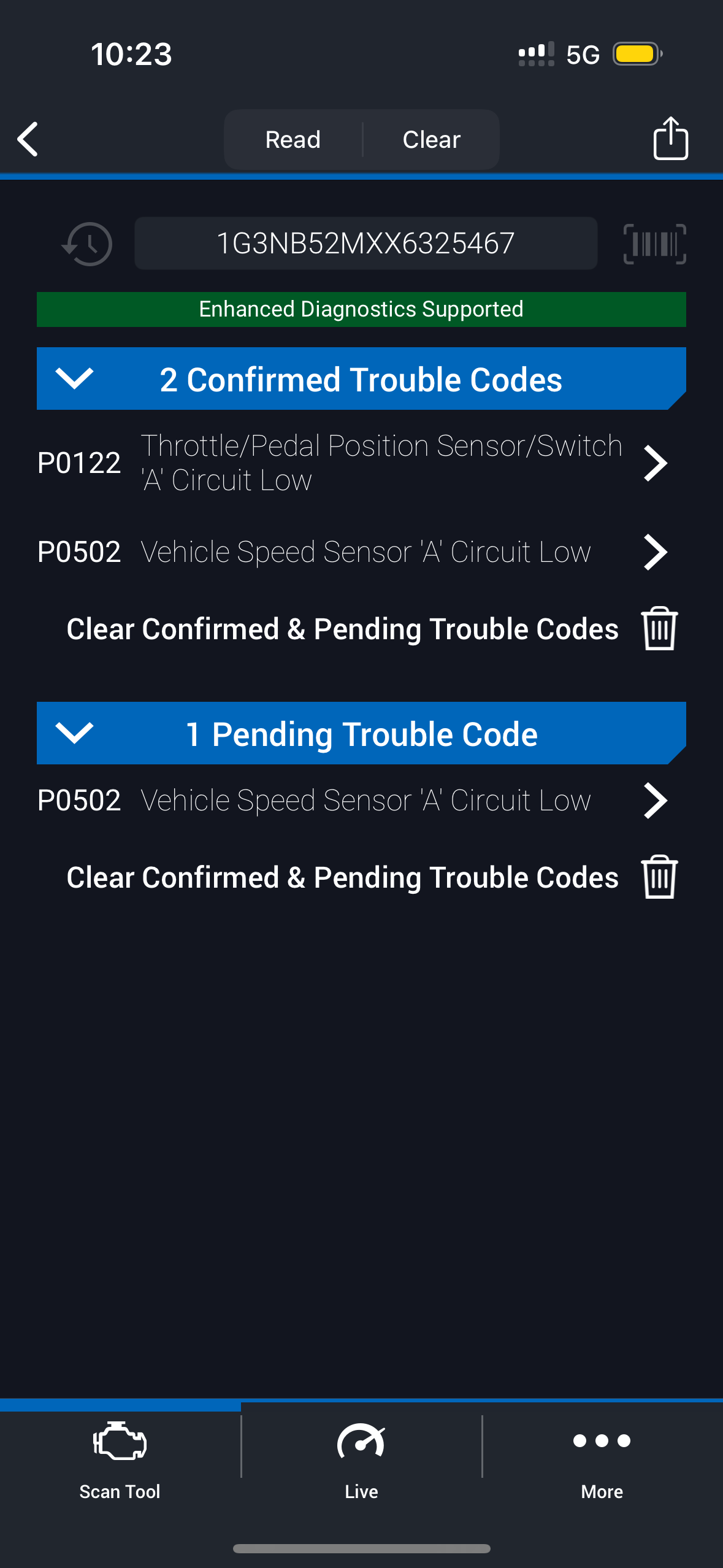Screen dimensions: 723x1568
Task: Collapse the 1 Pending Trouble Code section
Action: coord(74,733)
